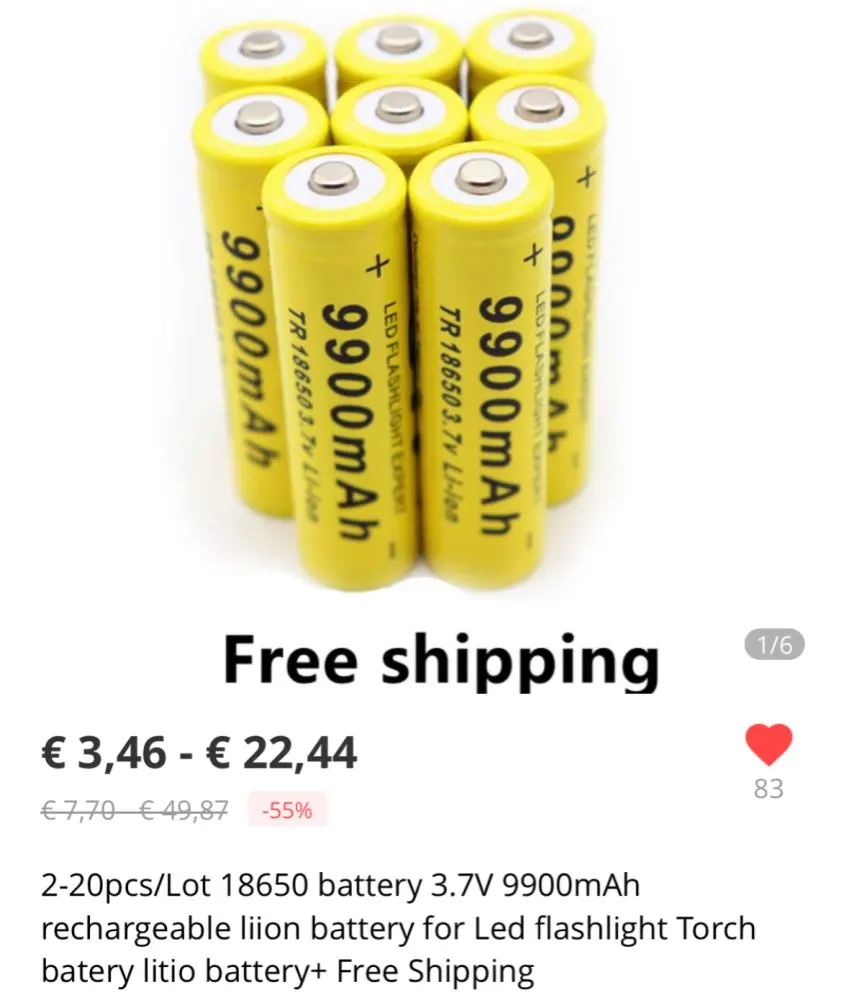Add the battery listing to wishlist
The width and height of the screenshot is (842, 1000).
[x=768, y=746]
